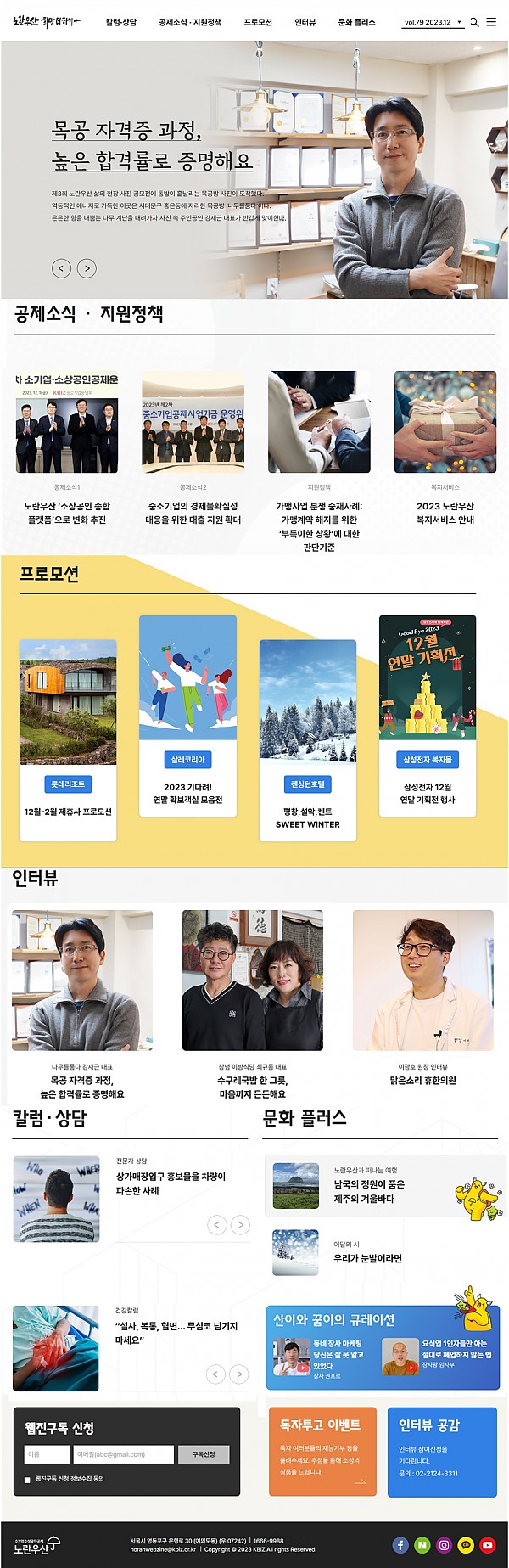509x1568 pixels.
Task: Show previous hero banner slide
Action: pos(61,268)
